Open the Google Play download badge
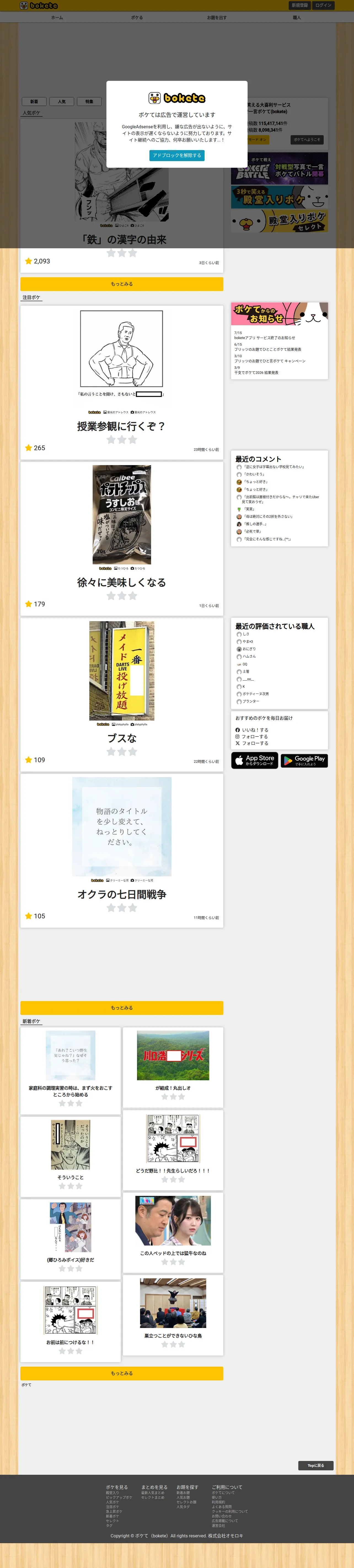The height and width of the screenshot is (1568, 354). click(x=304, y=760)
